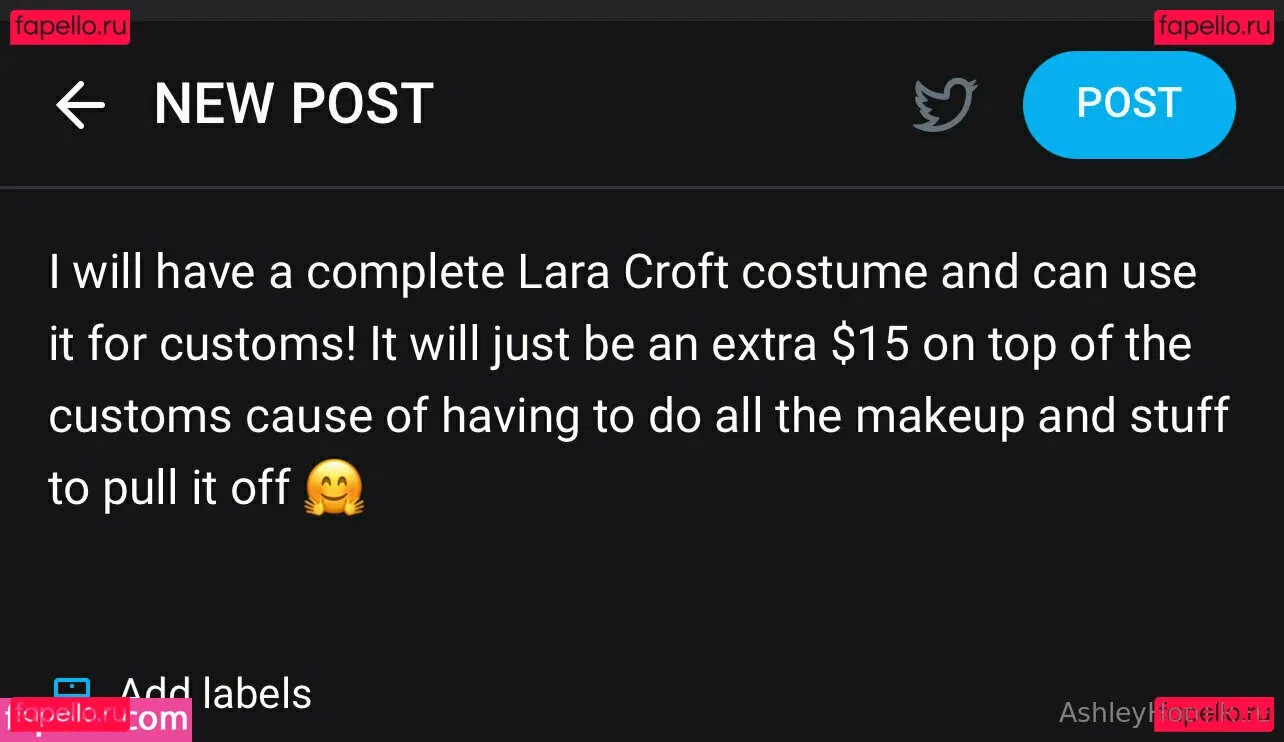Screen dimensions: 1284x742
Task: Go back from the New Post screen
Action: tap(80, 105)
